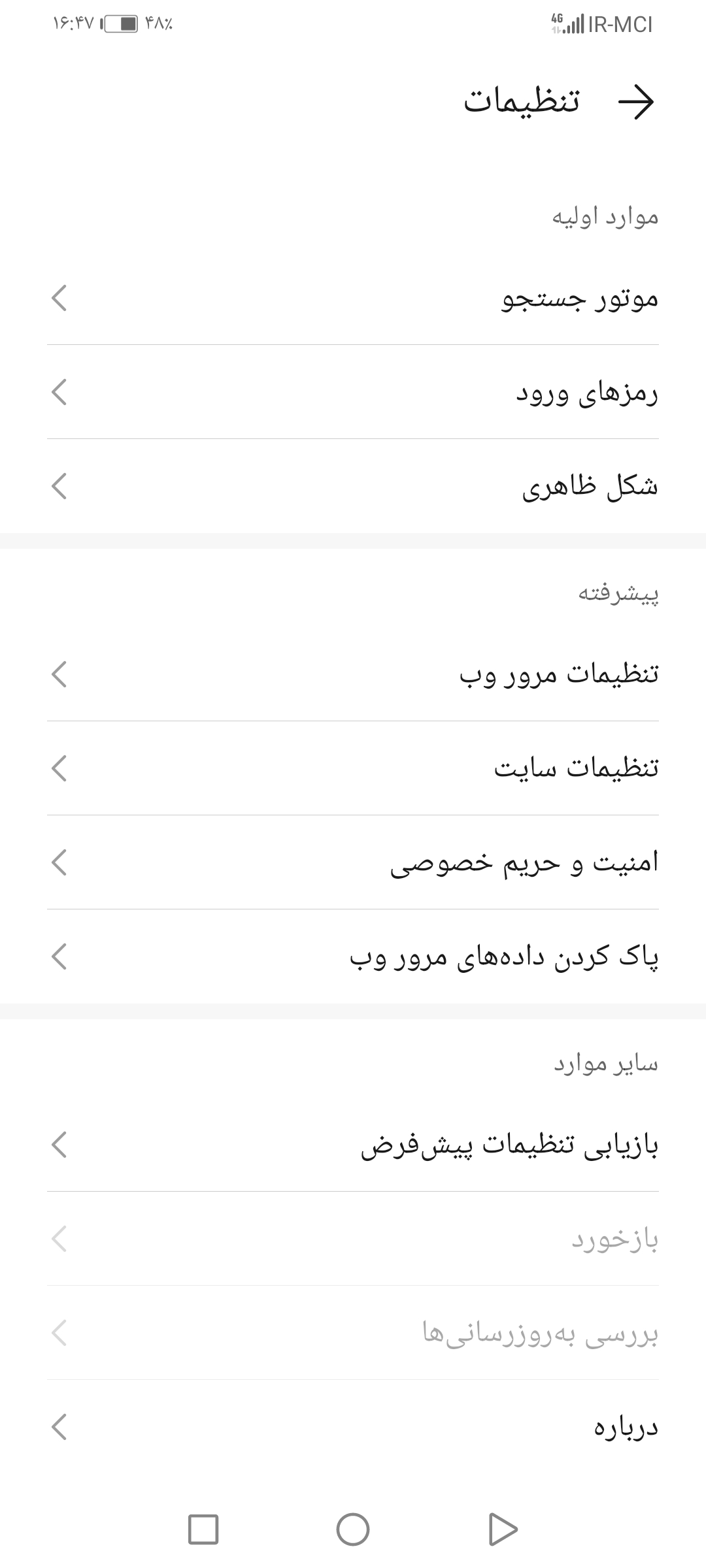
Task: Open شکل ظاهری settings
Action: coord(353,487)
